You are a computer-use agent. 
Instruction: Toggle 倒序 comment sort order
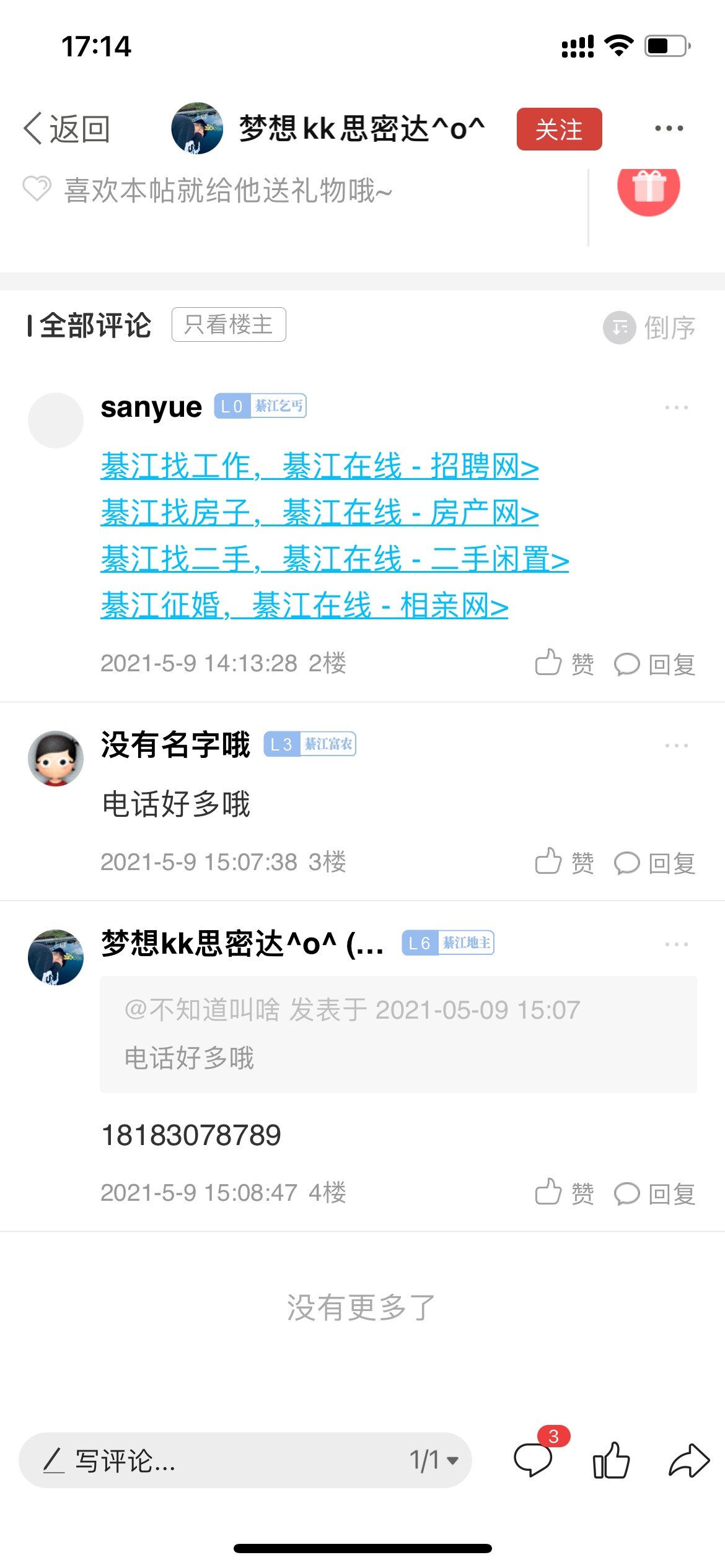[650, 328]
